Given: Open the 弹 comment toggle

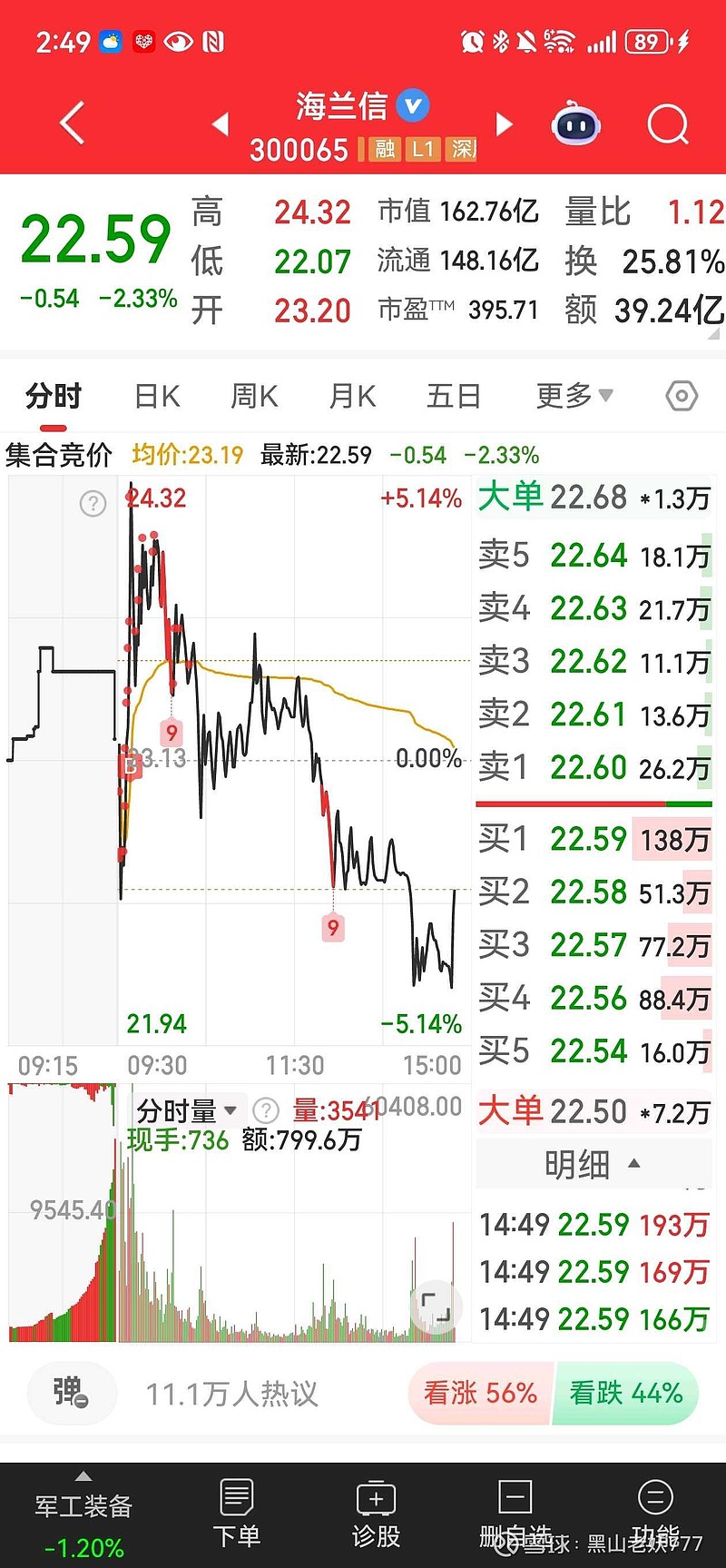Looking at the screenshot, I should point(71,1393).
